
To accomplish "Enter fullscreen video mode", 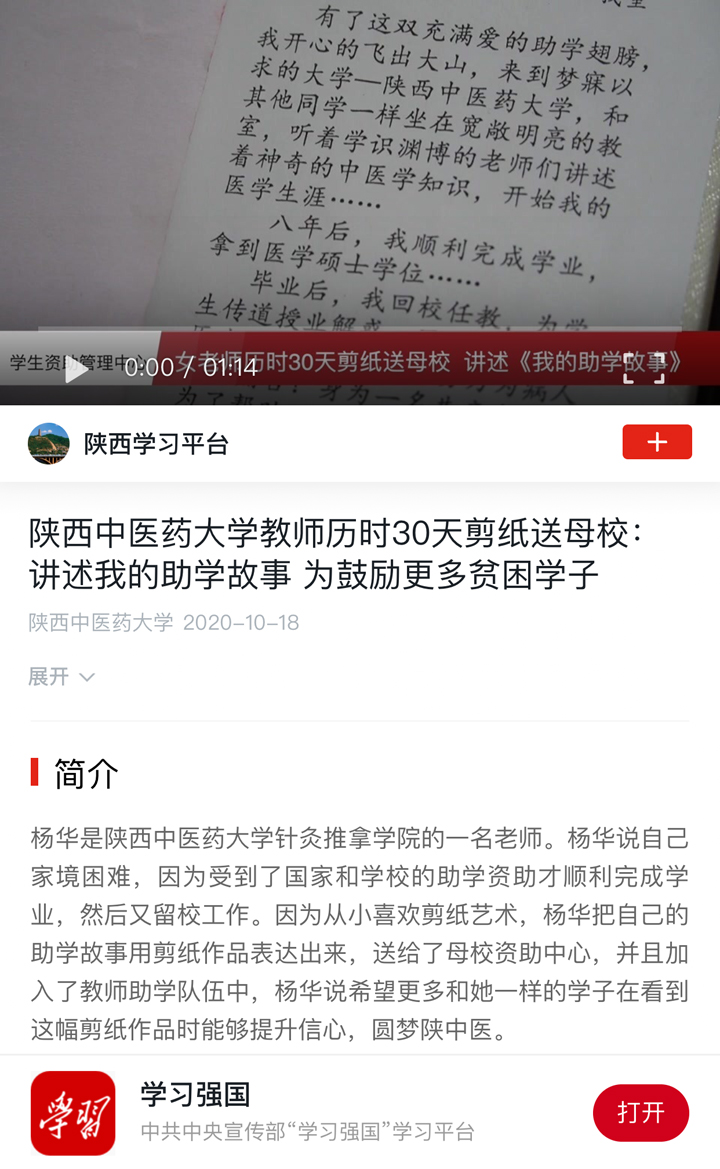I will click(643, 368).
